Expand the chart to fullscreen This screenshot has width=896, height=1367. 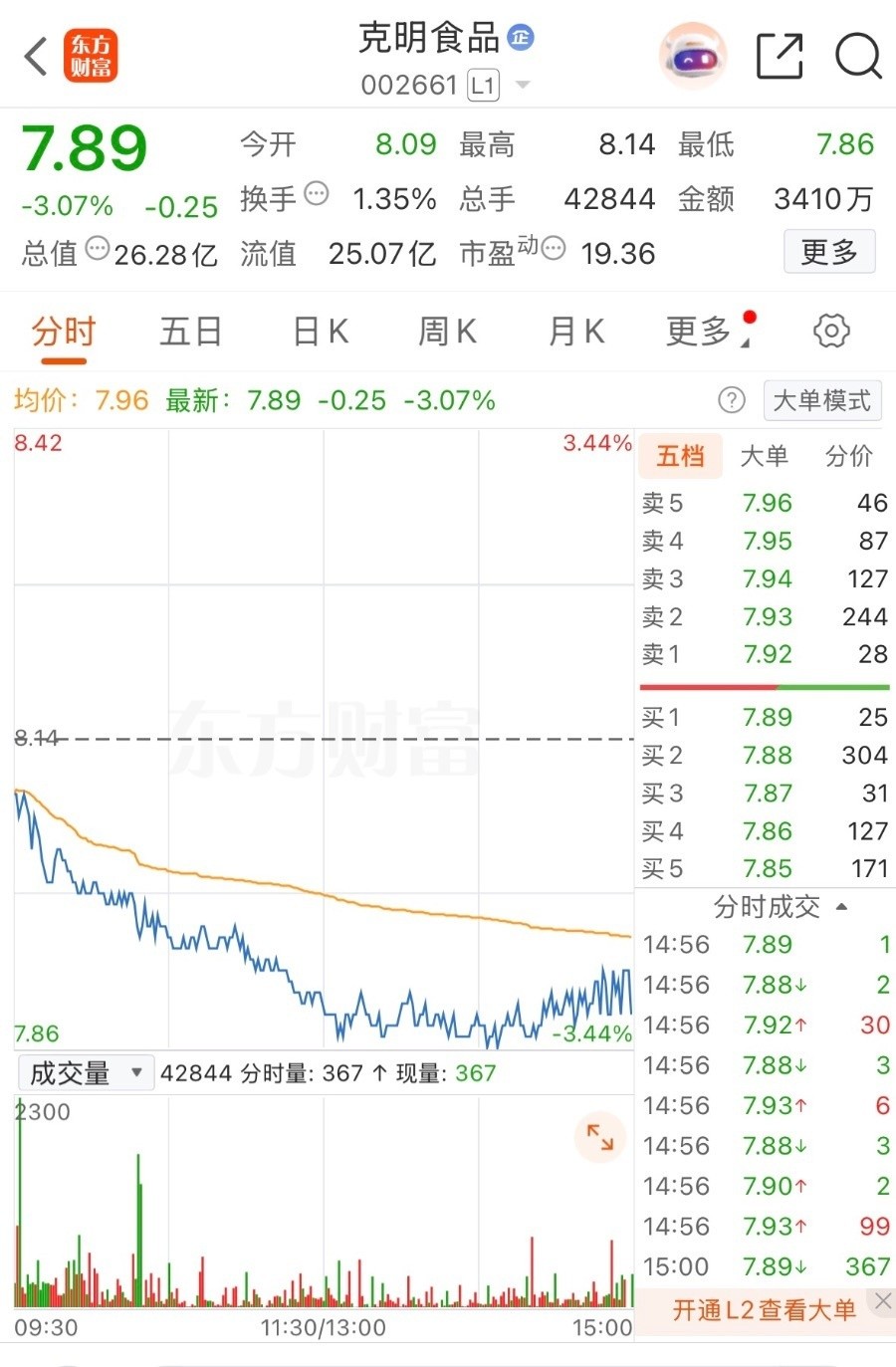(x=600, y=1137)
